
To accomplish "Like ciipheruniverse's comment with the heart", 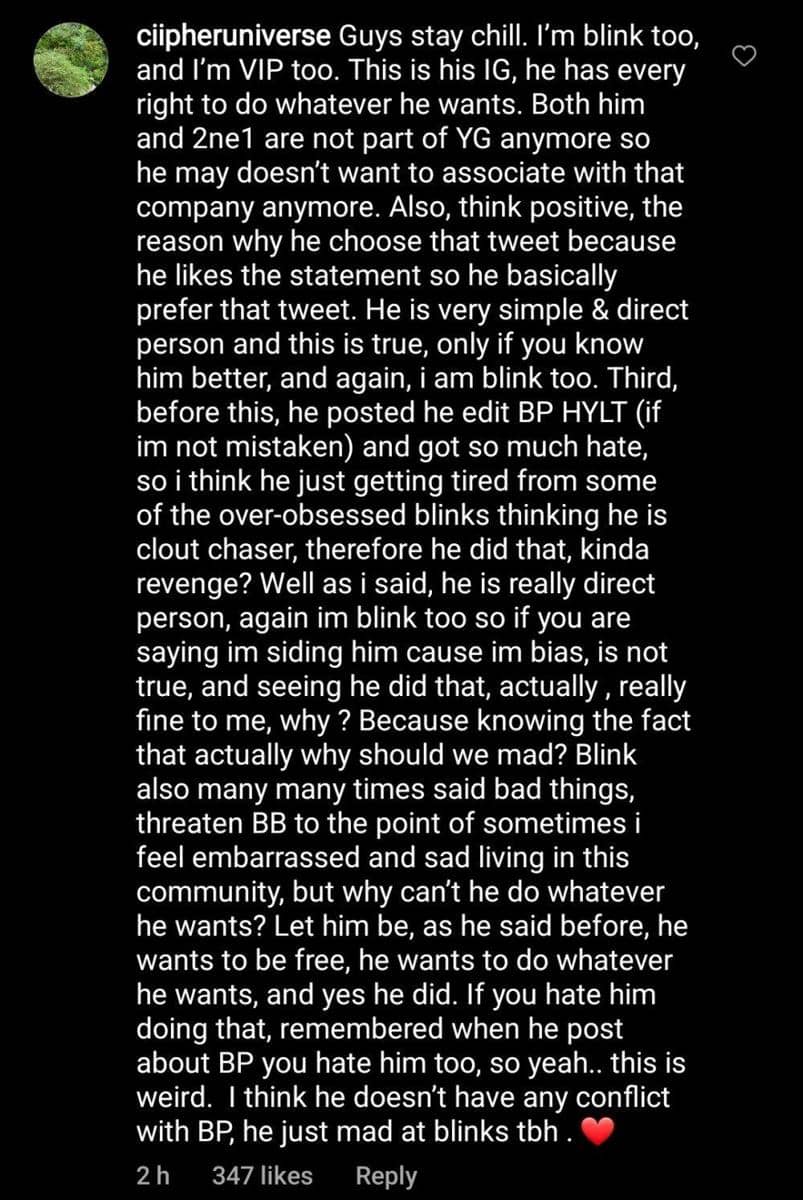I will [x=745, y=57].
